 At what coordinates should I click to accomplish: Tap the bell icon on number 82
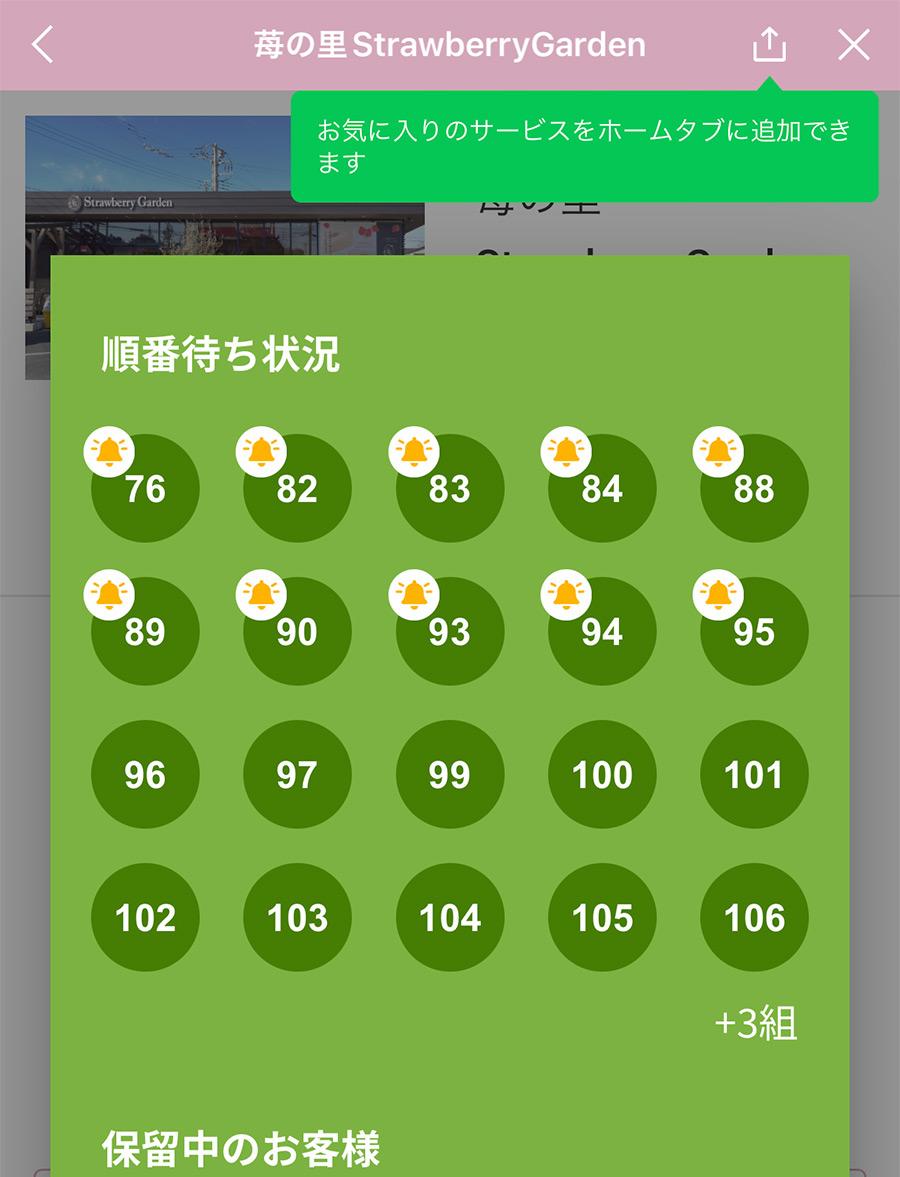pos(261,450)
